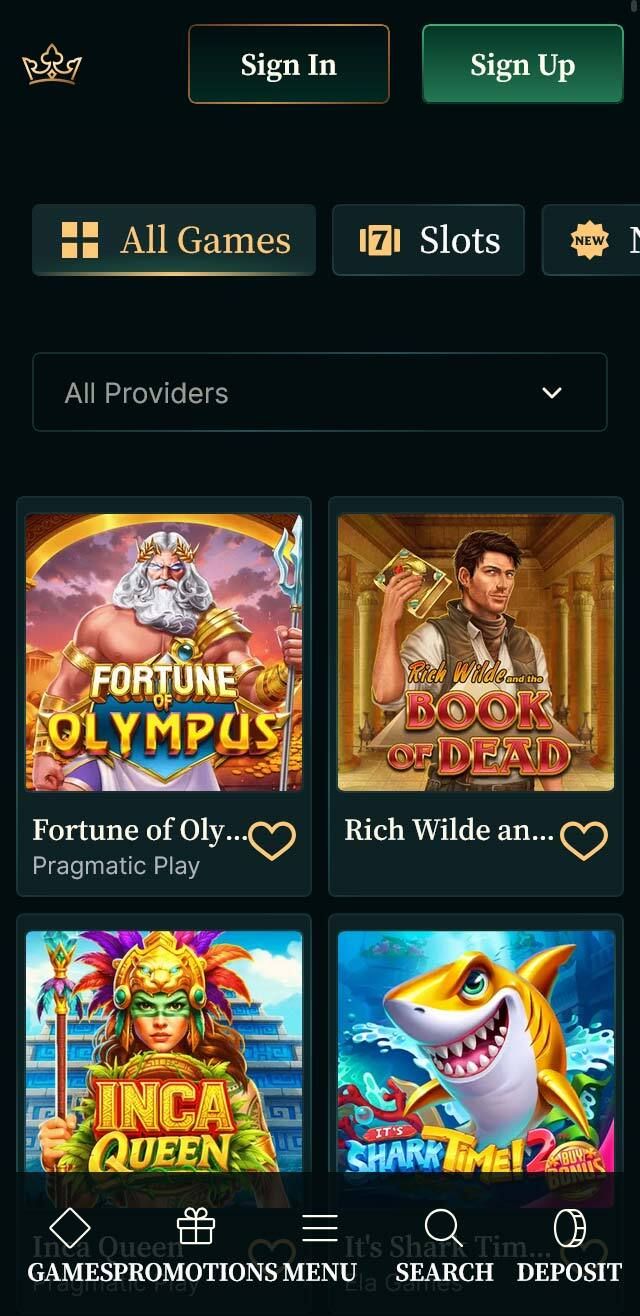
Task: Add Rich Wilde game to favorites
Action: (583, 841)
